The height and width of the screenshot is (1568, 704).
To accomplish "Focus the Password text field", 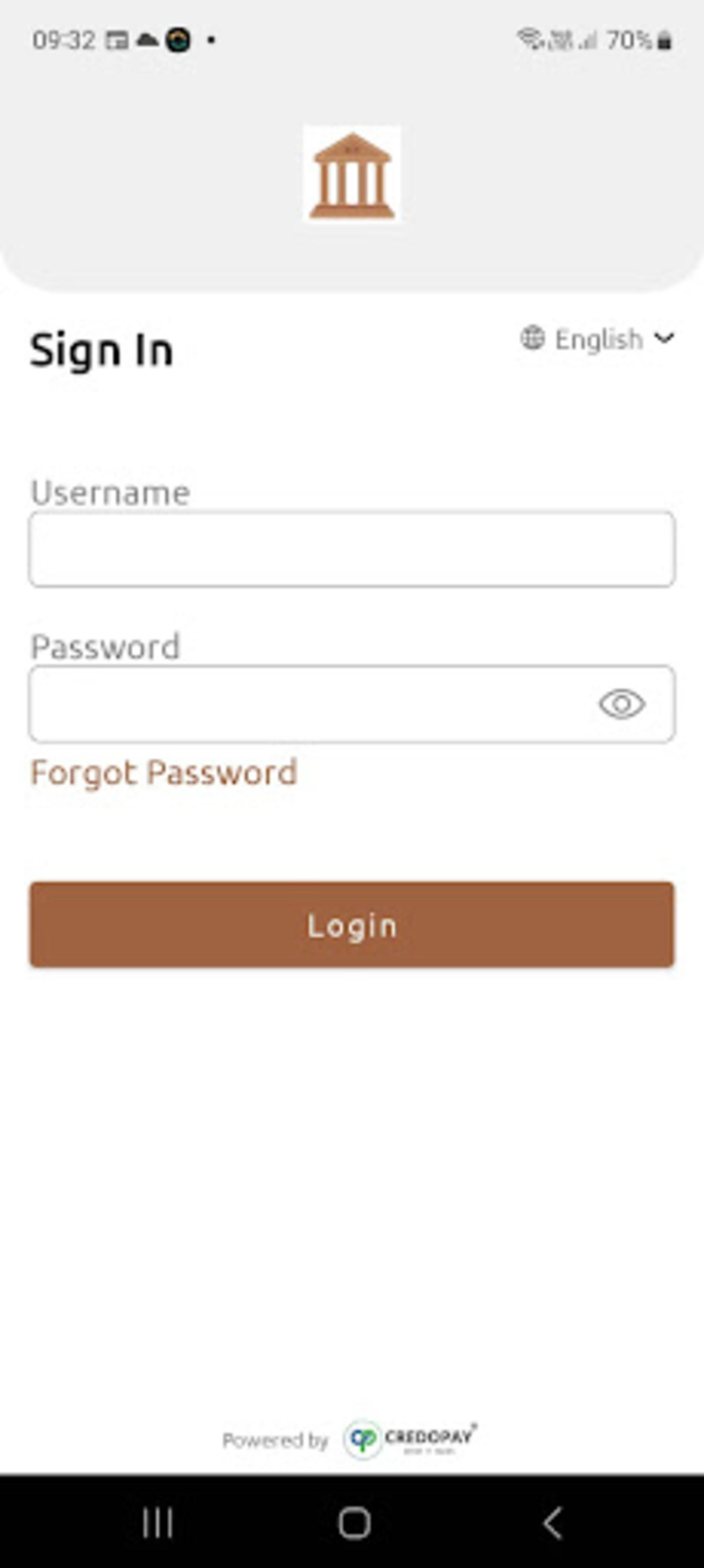I will click(352, 704).
